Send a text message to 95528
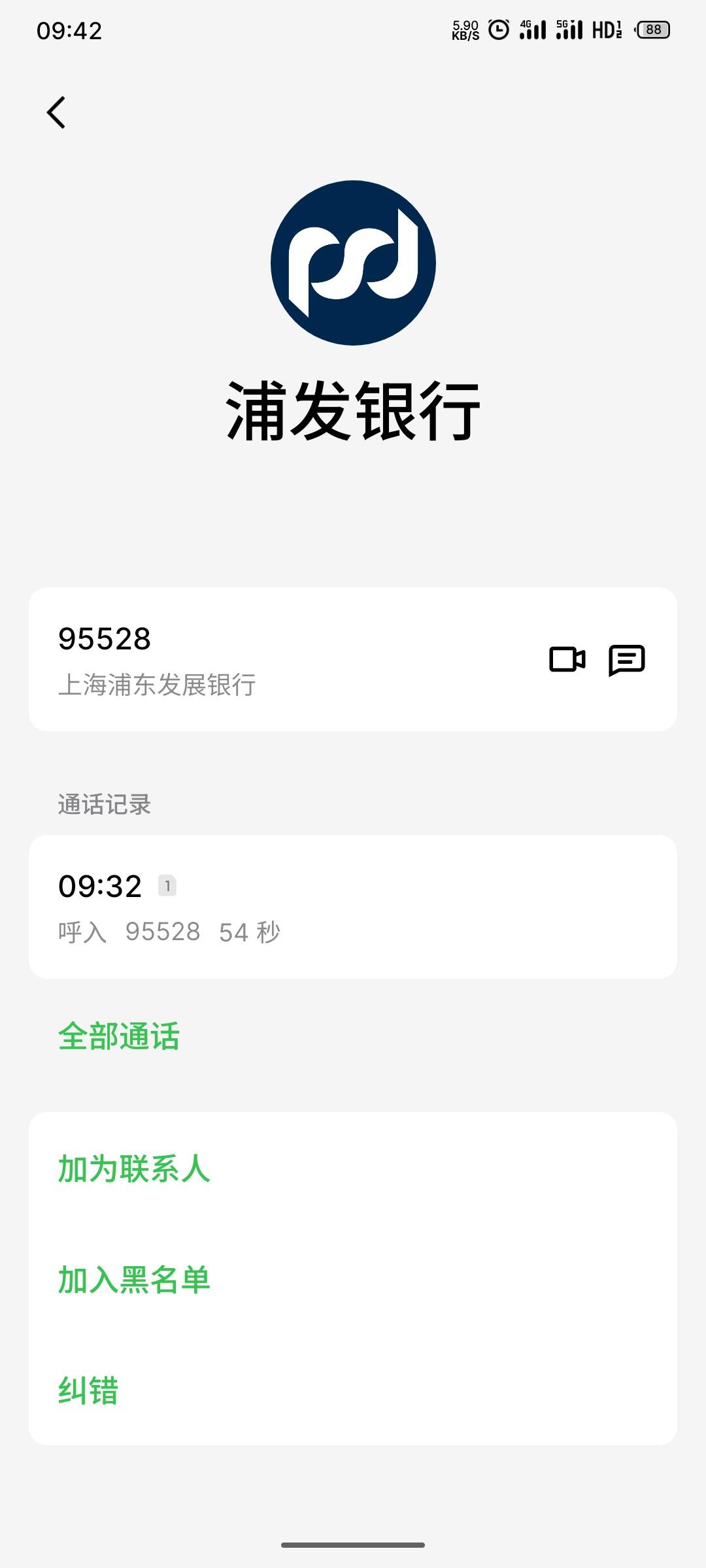Image resolution: width=706 pixels, height=1568 pixels. (x=627, y=660)
